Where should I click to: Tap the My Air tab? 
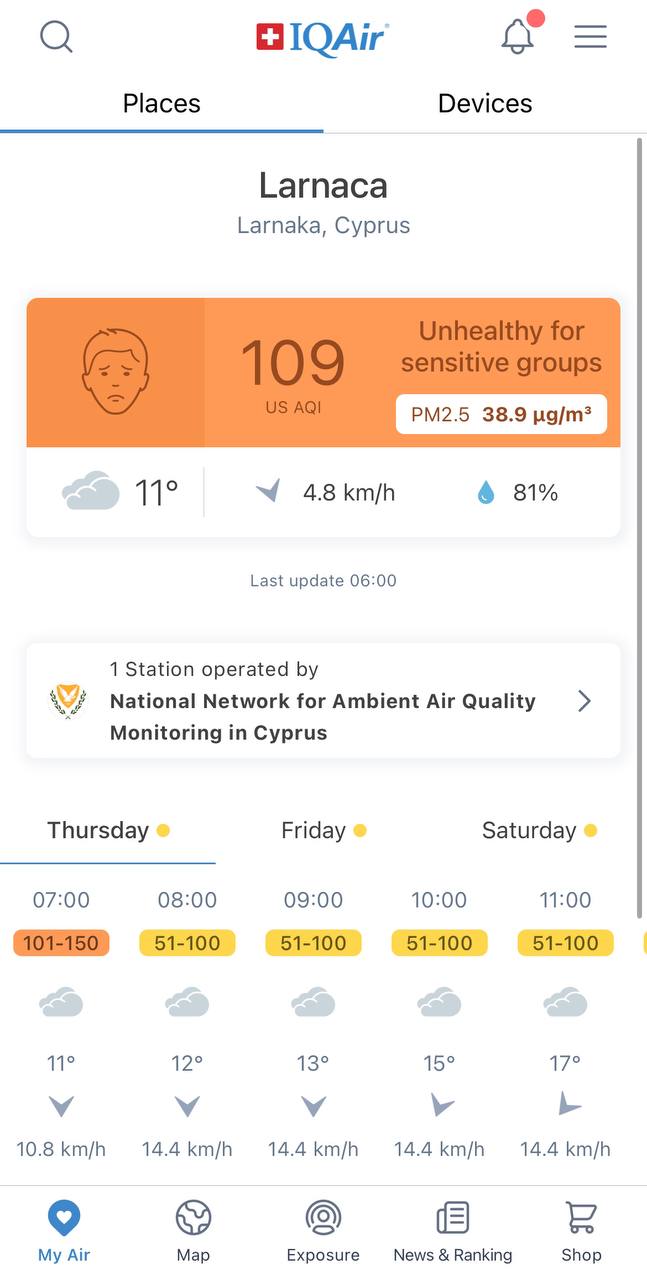point(64,1232)
